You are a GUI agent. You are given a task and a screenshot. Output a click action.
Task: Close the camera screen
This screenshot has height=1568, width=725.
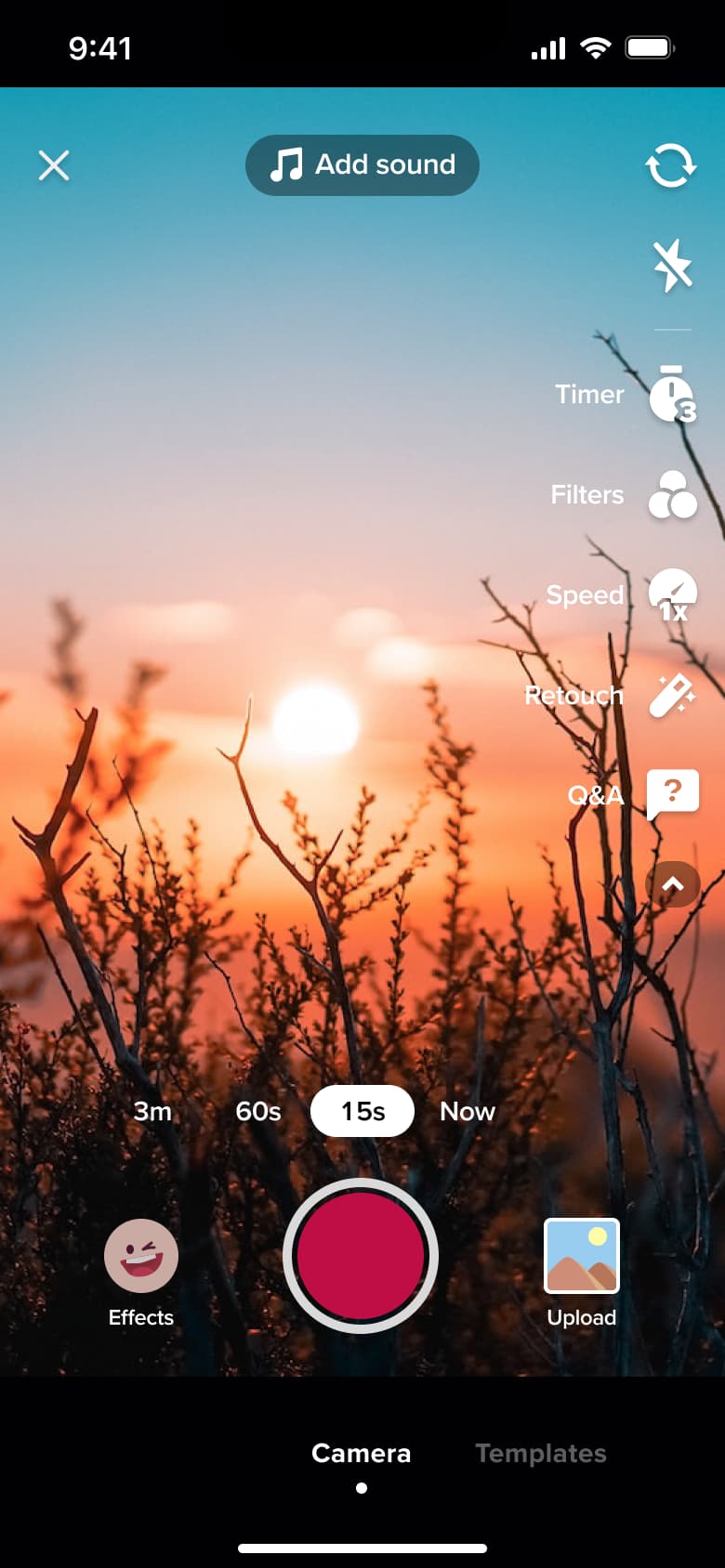(54, 165)
